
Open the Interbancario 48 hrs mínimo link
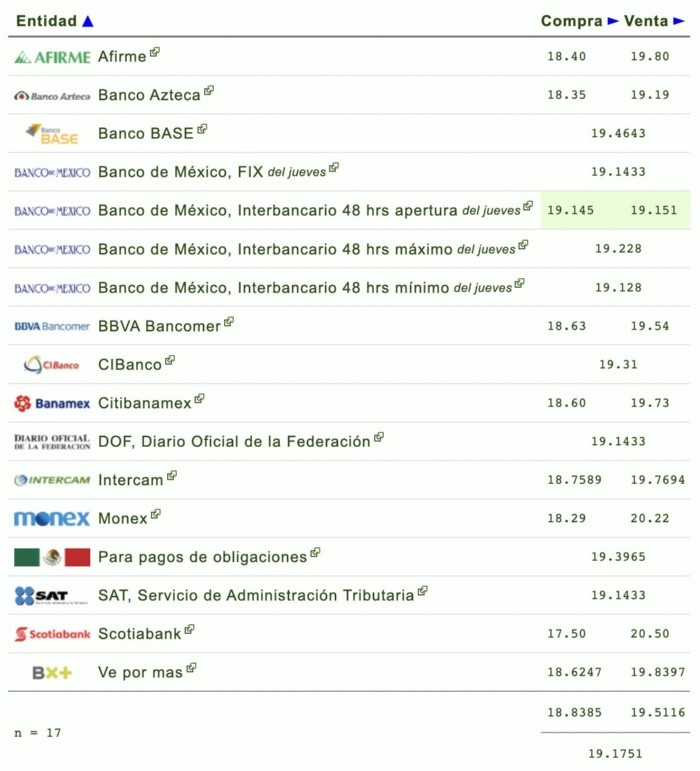point(519,284)
